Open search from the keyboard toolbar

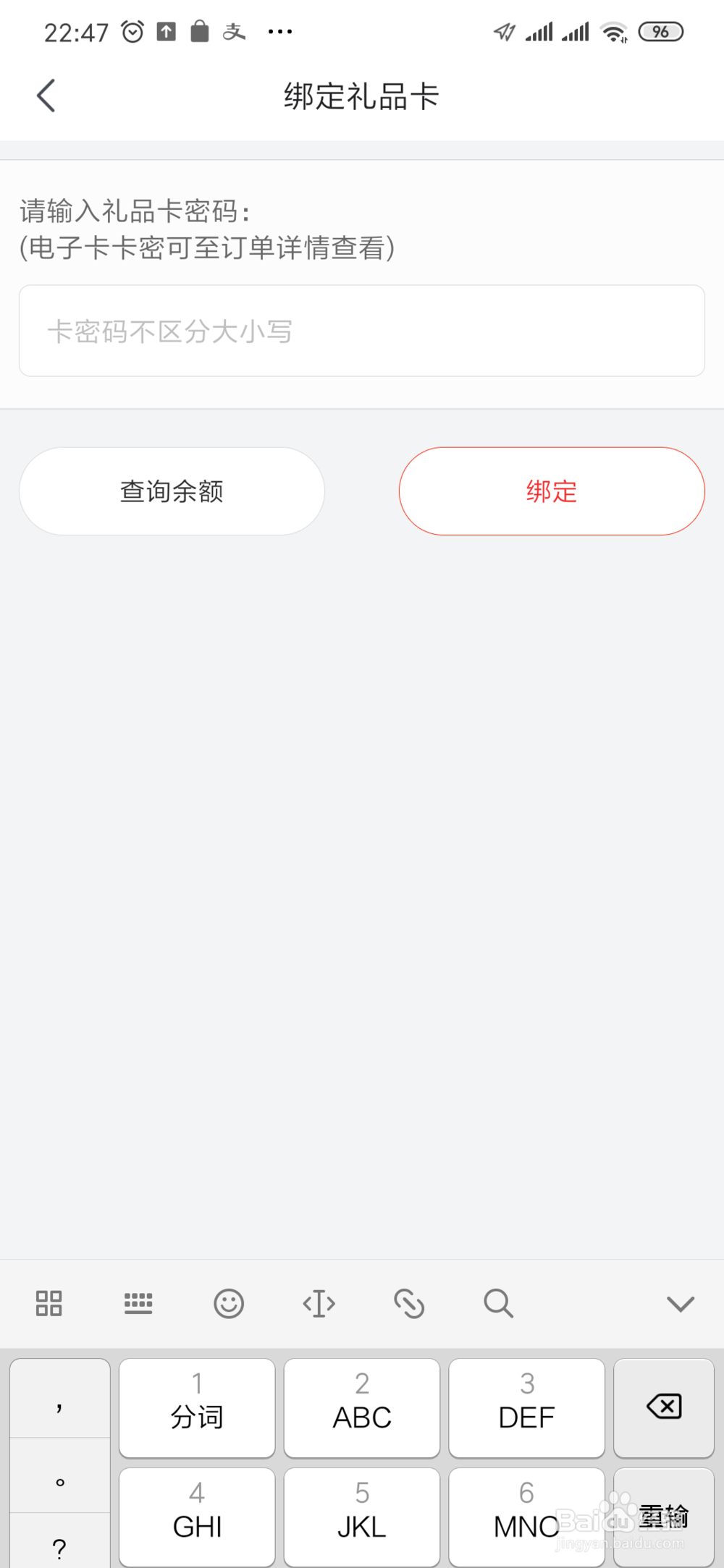point(498,1305)
